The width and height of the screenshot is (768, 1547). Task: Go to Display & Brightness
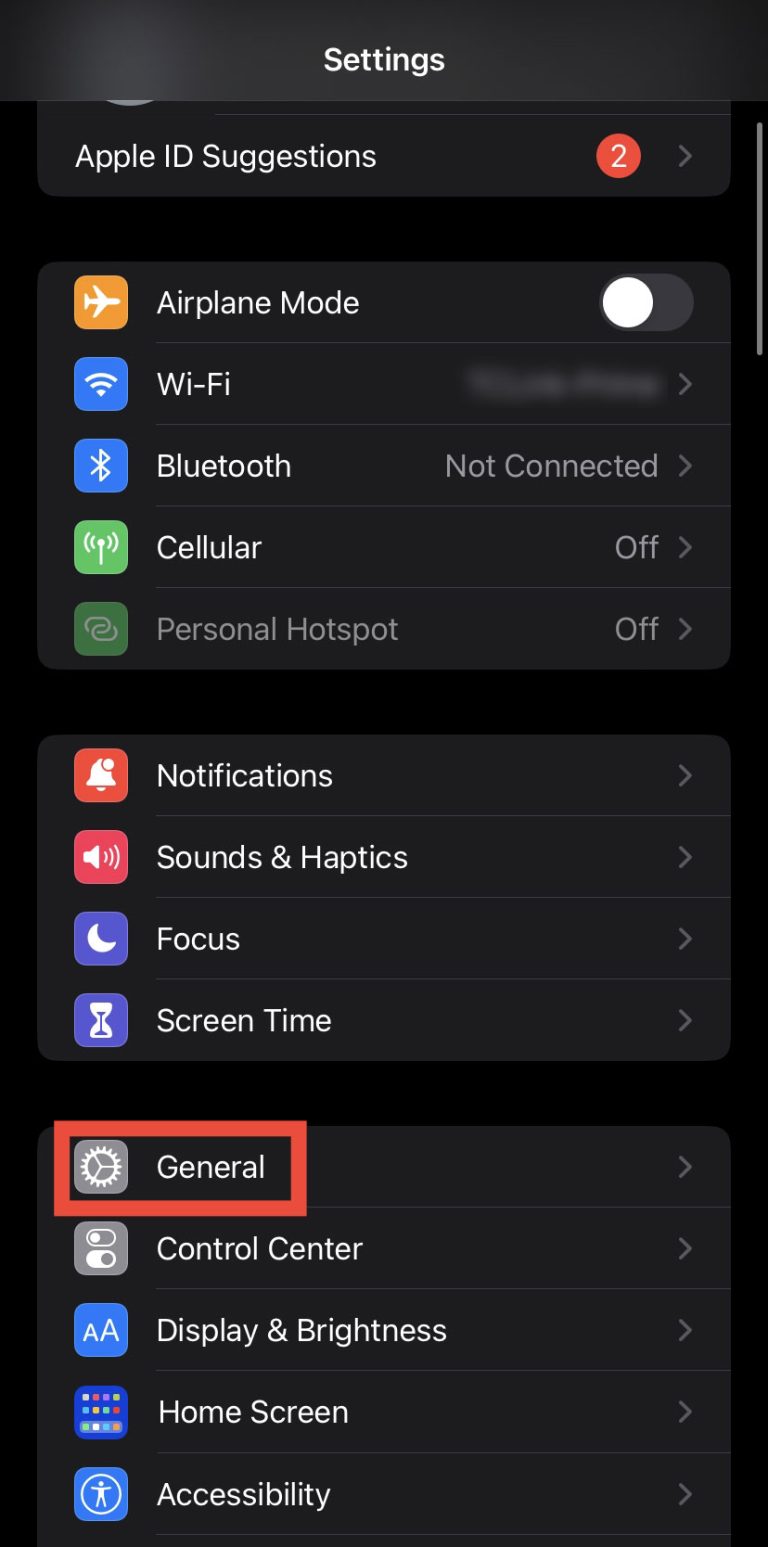coord(383,1331)
